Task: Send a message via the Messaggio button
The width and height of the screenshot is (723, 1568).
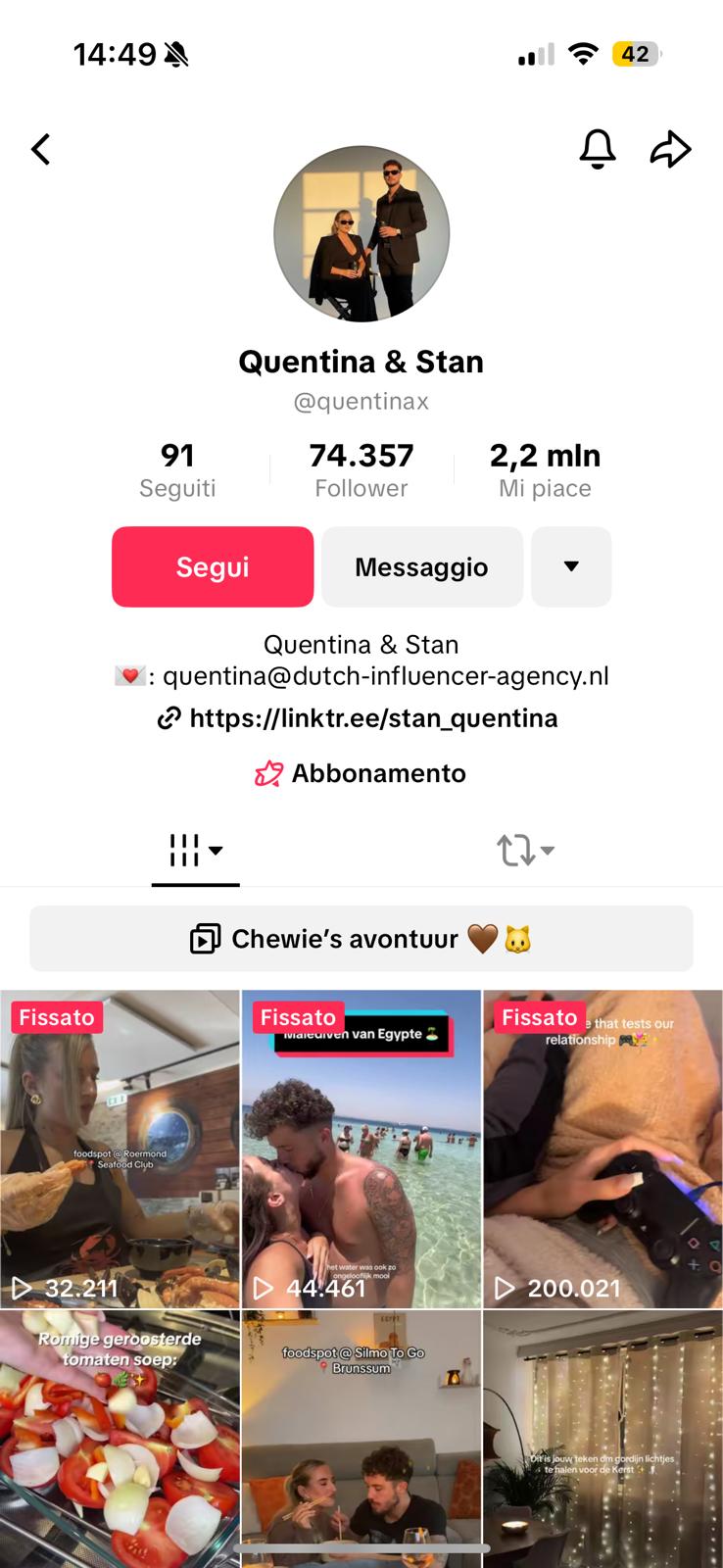Action: click(421, 567)
